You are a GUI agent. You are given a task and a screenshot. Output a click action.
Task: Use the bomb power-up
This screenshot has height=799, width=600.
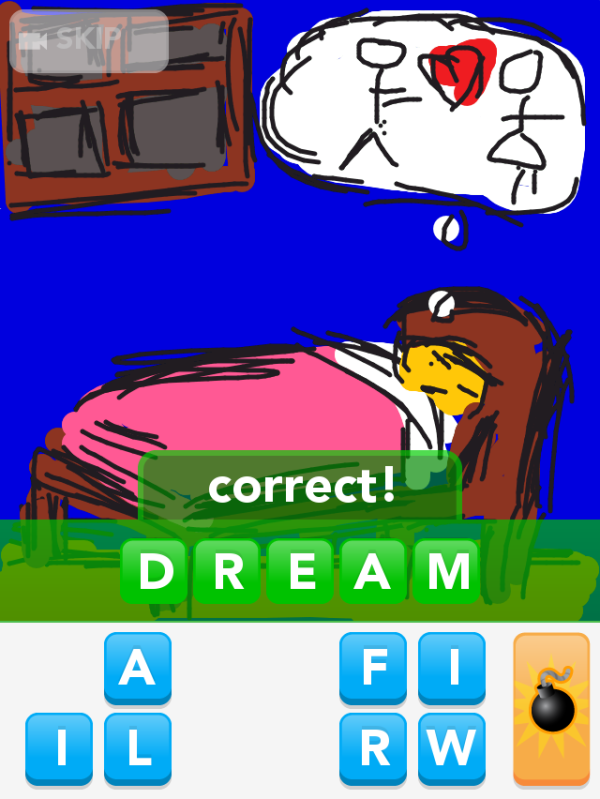pyautogui.click(x=551, y=708)
